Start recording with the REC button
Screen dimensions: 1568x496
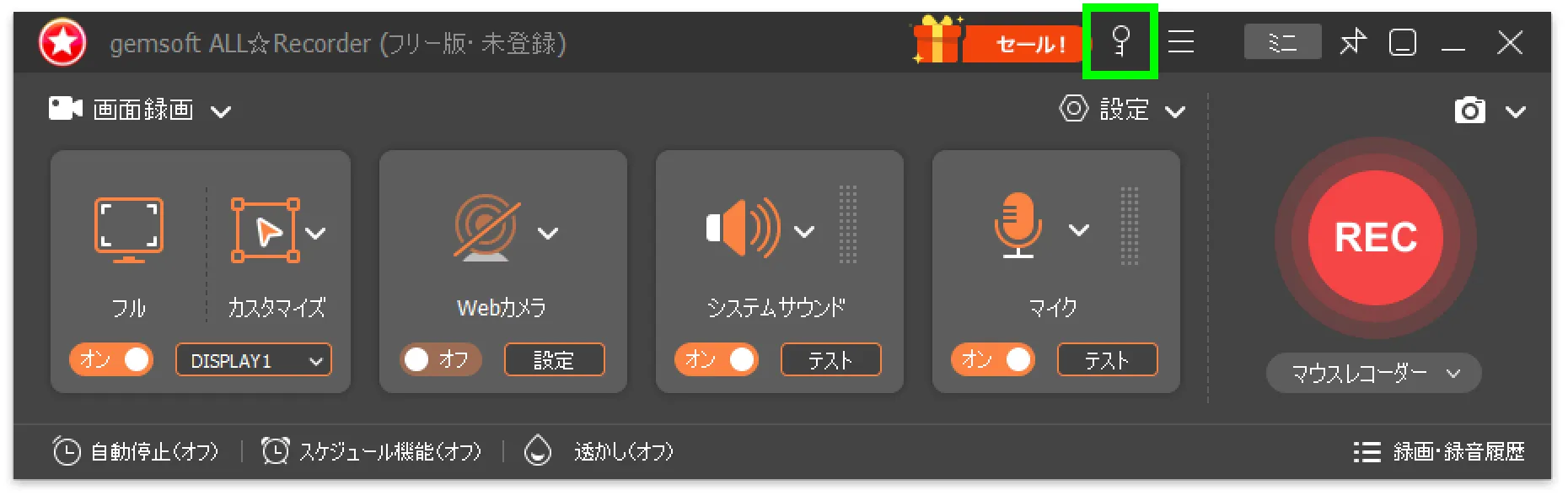coord(1375,238)
